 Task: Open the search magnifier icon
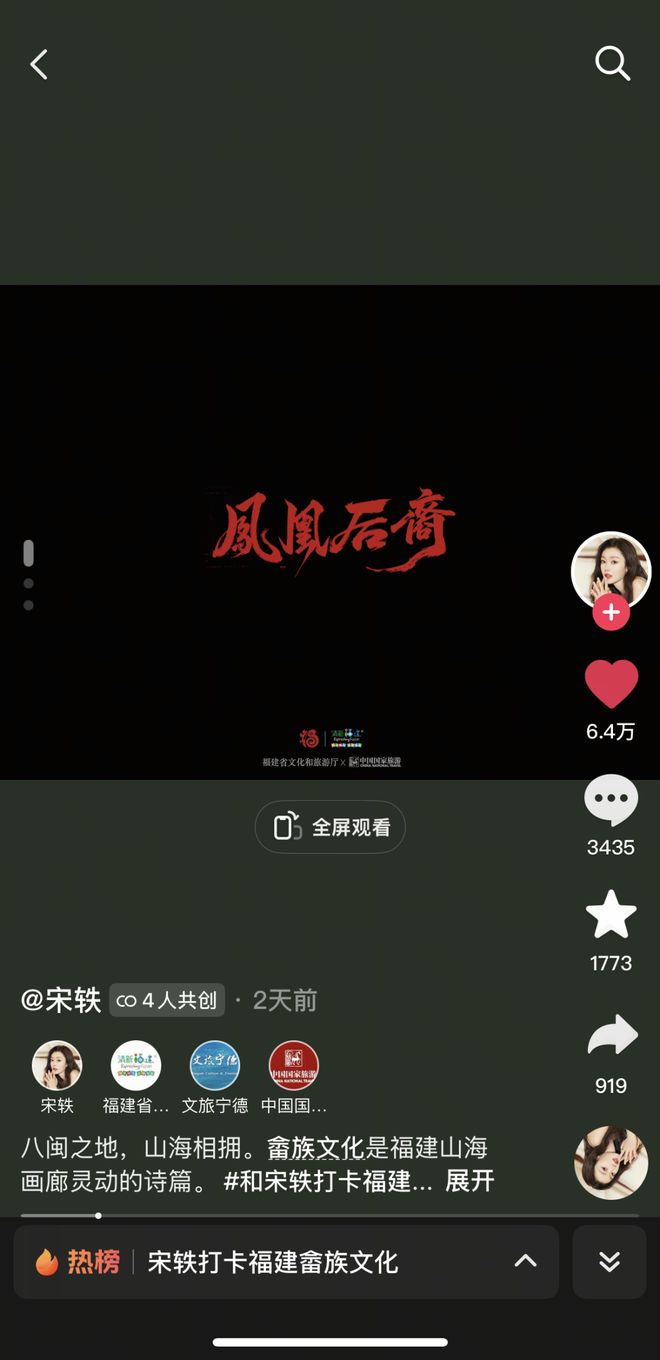click(x=612, y=64)
